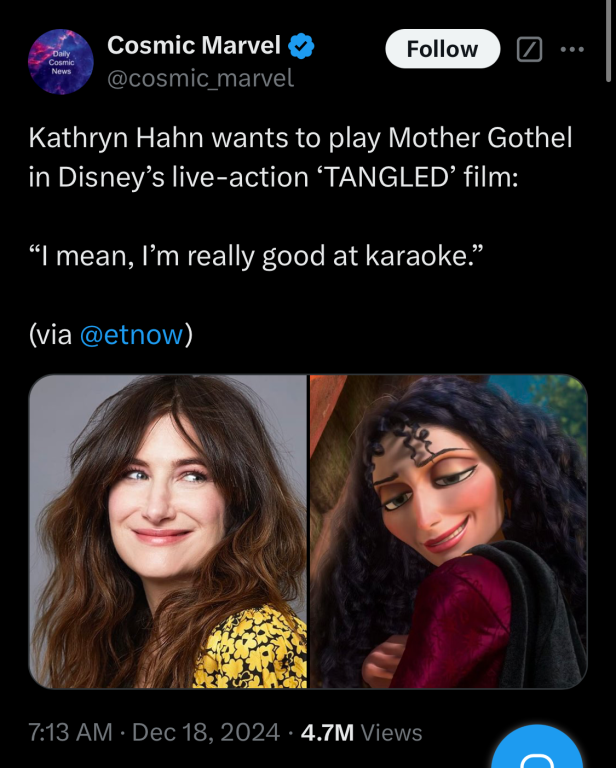Tap the blue floating action button
The image size is (616, 768).
(x=540, y=748)
